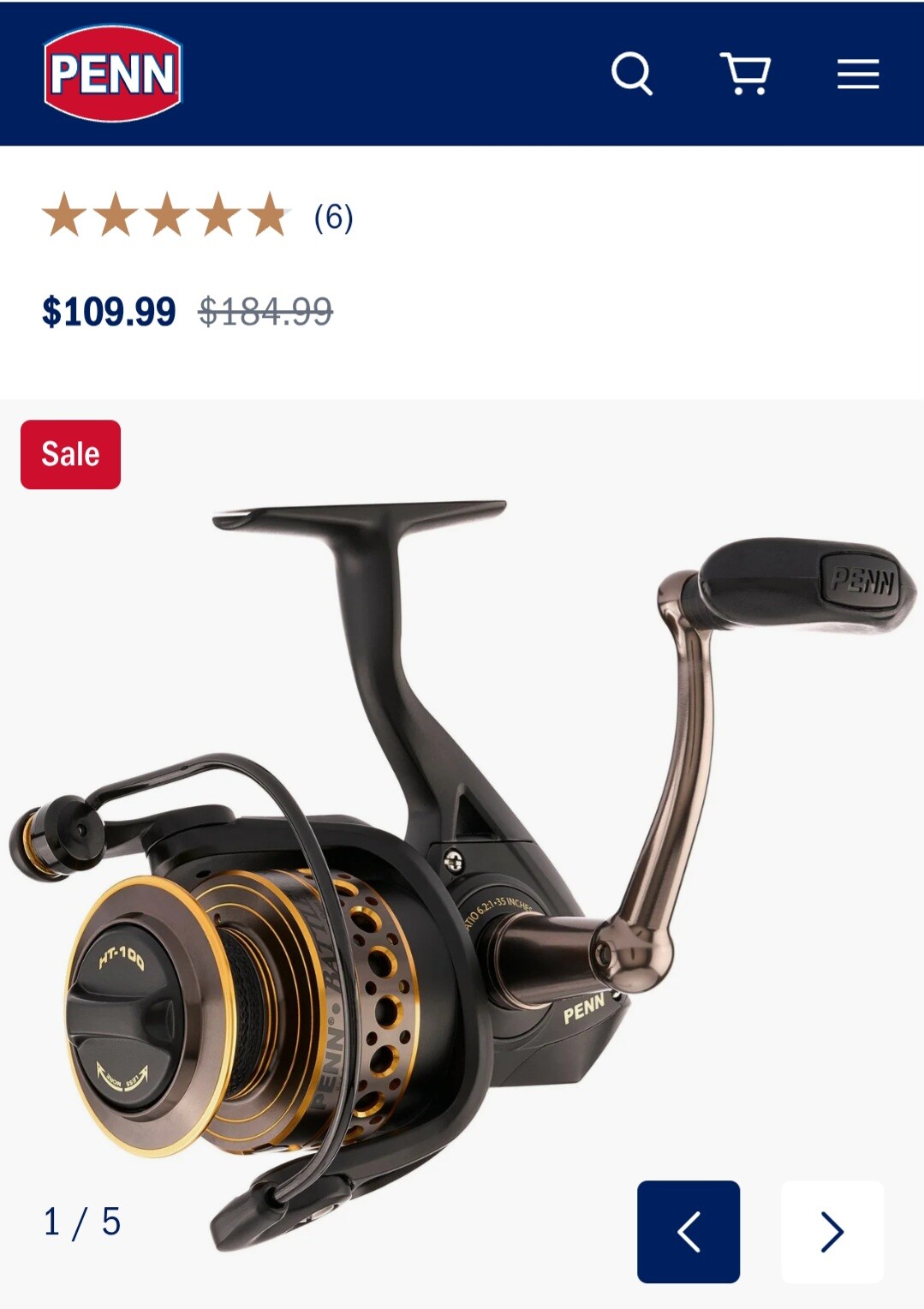Screen dimensions: 924x1309
Task: Open the hamburger menu
Action: coord(858,75)
